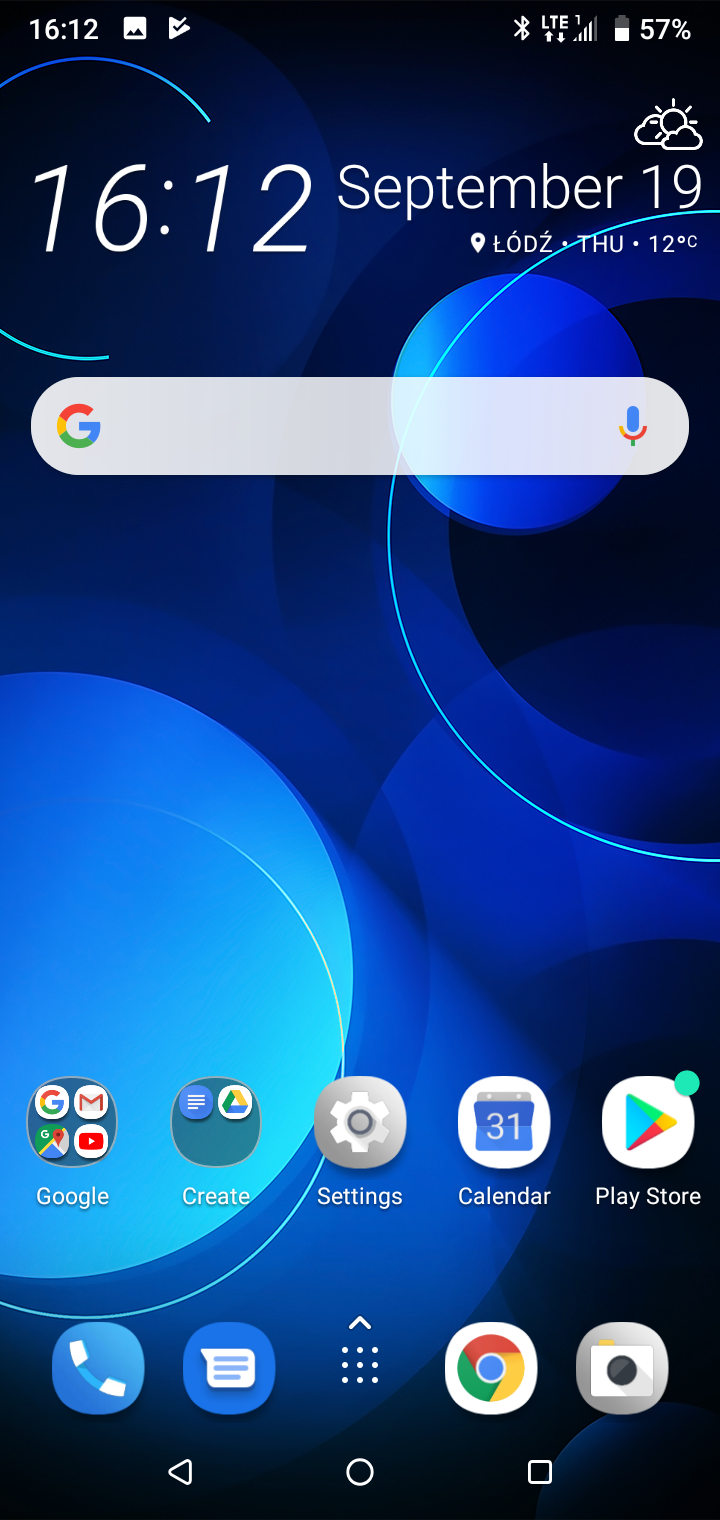
Task: Start voice search with the microphone
Action: tap(632, 426)
